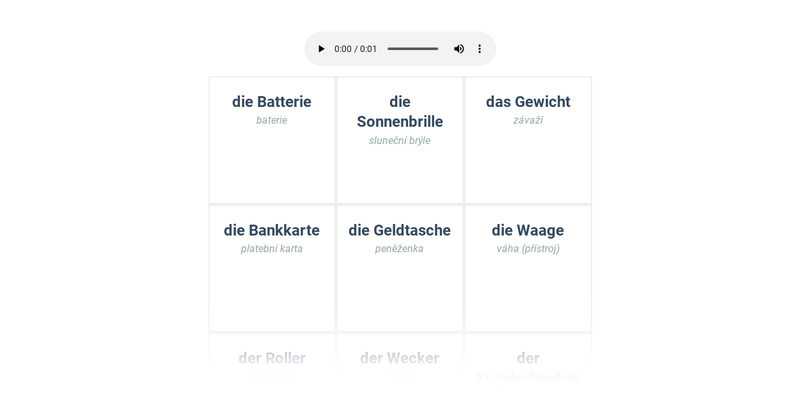Select the die Bankkarte card
Viewport: 800px width, 400px height.
pos(272,268)
